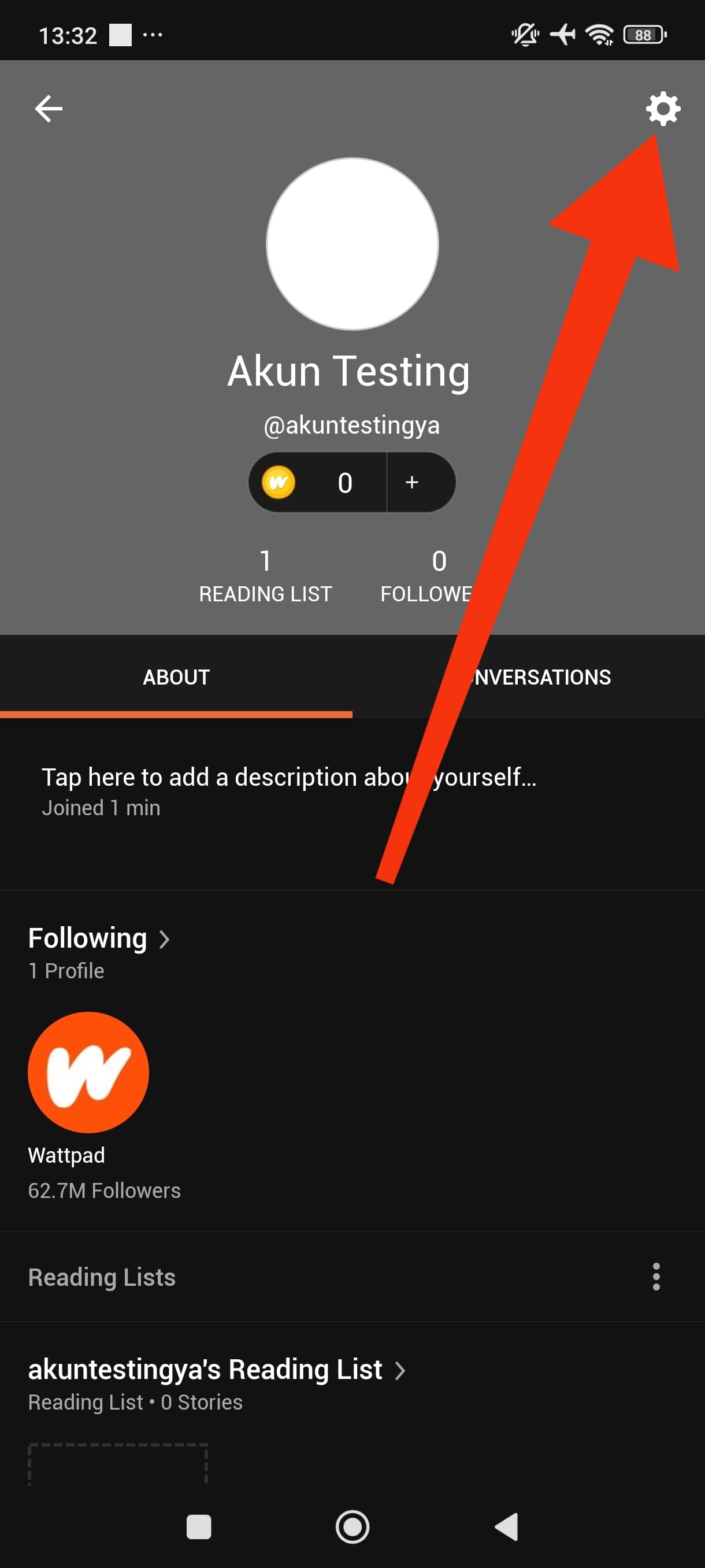The height and width of the screenshot is (1568, 705).
Task: Open Reading Lists overflow menu
Action: click(x=656, y=1277)
